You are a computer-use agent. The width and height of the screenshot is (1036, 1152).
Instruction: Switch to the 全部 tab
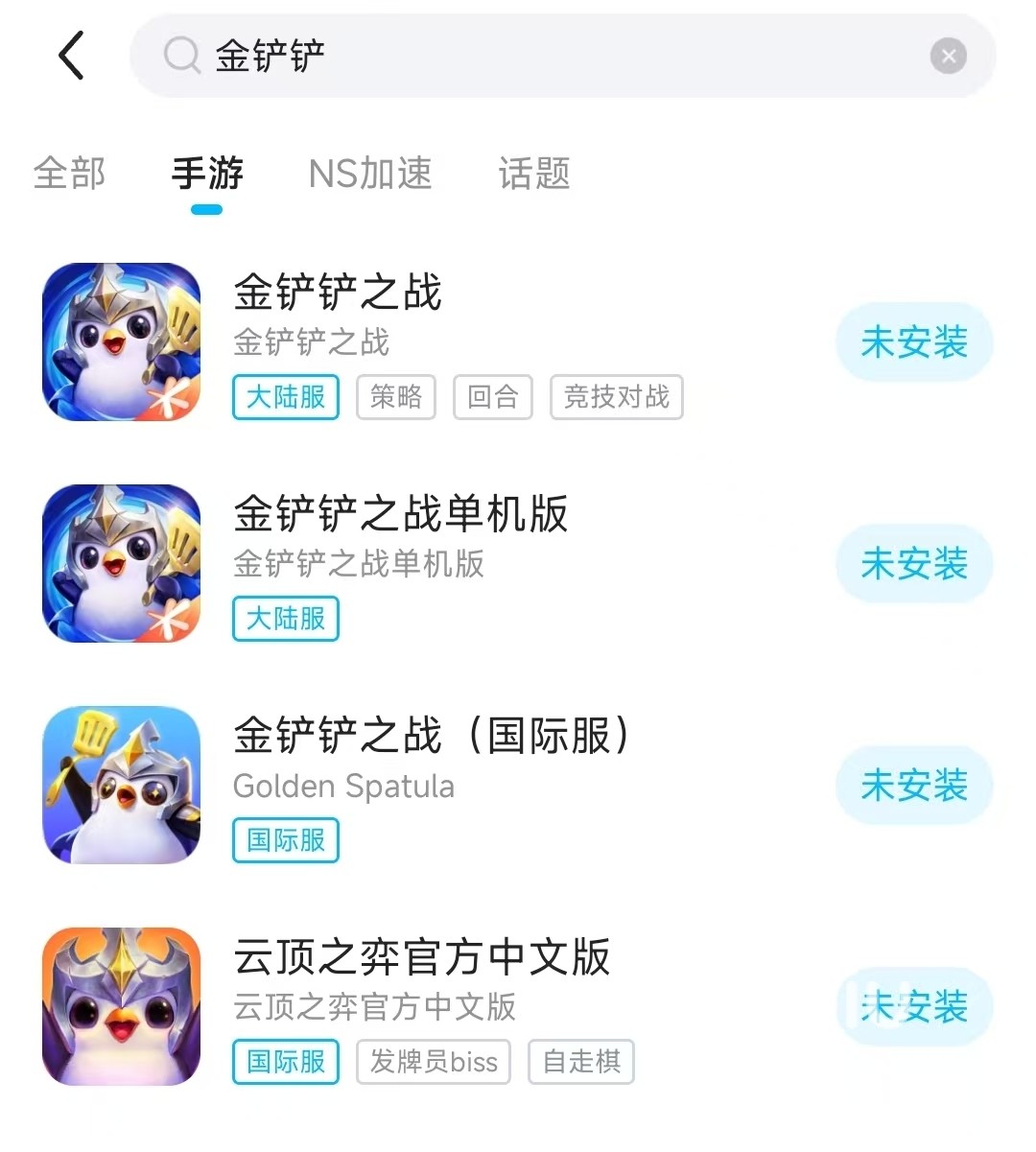point(69,175)
